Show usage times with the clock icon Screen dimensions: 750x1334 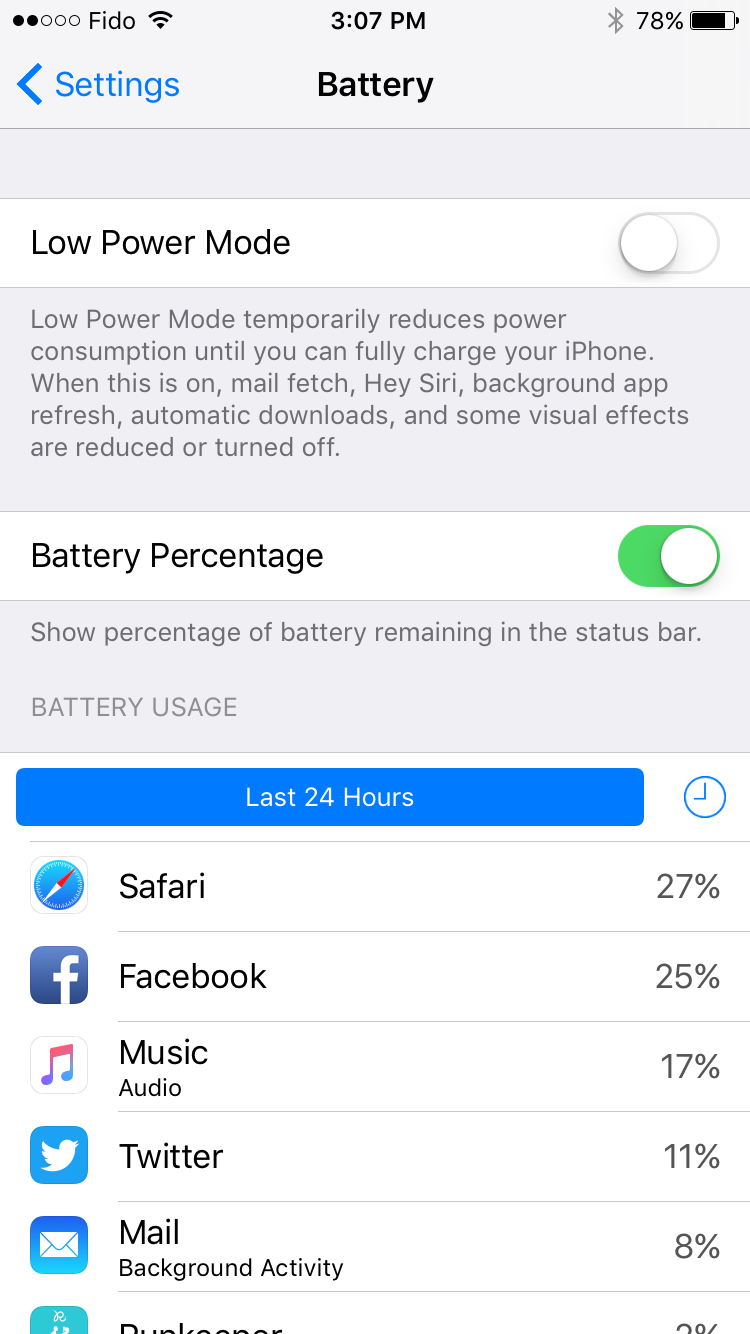point(704,797)
